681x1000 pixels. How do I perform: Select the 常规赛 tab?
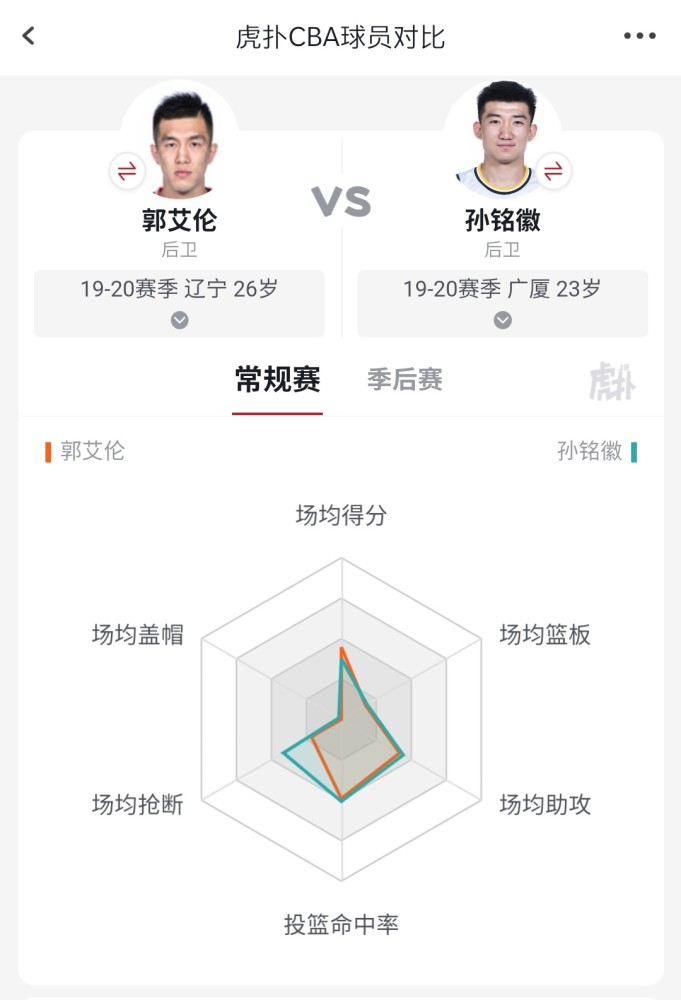(x=277, y=380)
